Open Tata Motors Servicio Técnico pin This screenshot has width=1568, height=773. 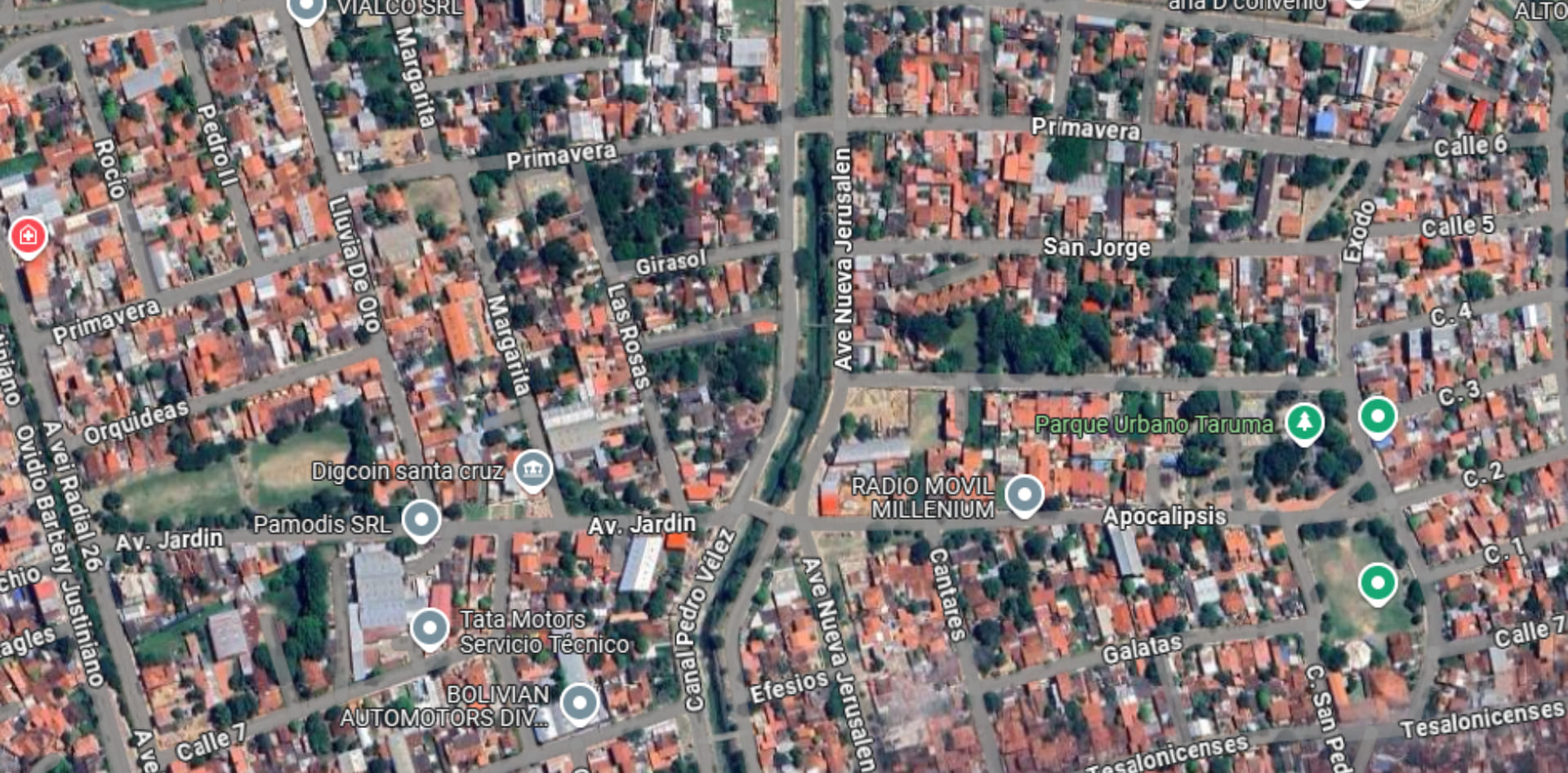pos(430,628)
